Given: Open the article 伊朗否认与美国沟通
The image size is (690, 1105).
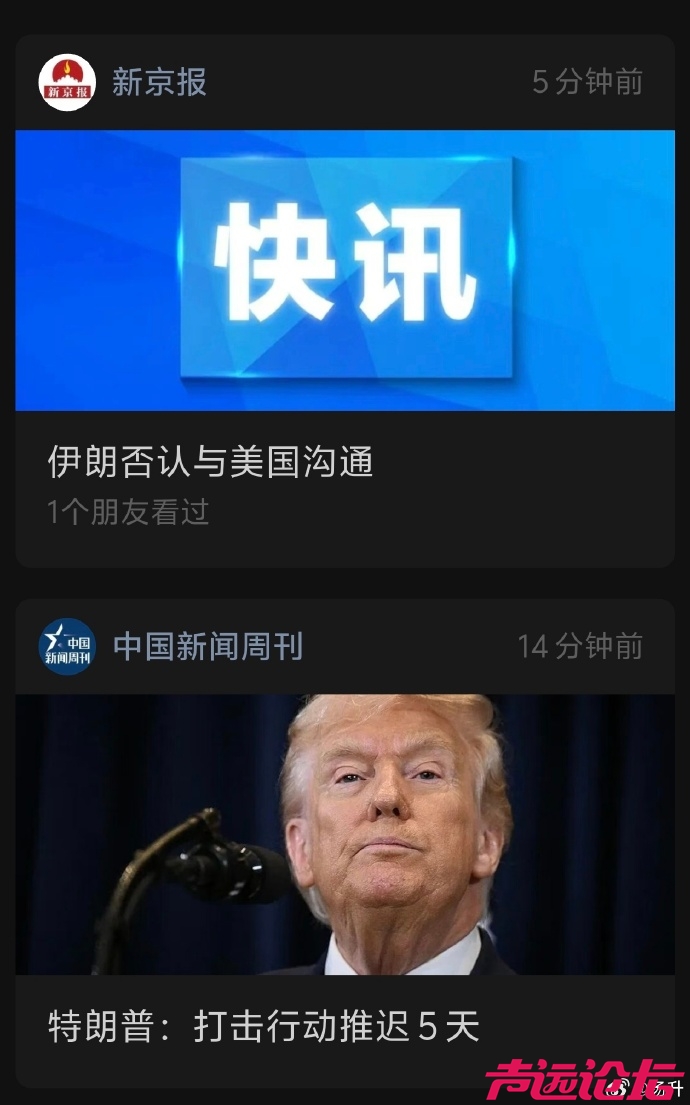Looking at the screenshot, I should 210,462.
